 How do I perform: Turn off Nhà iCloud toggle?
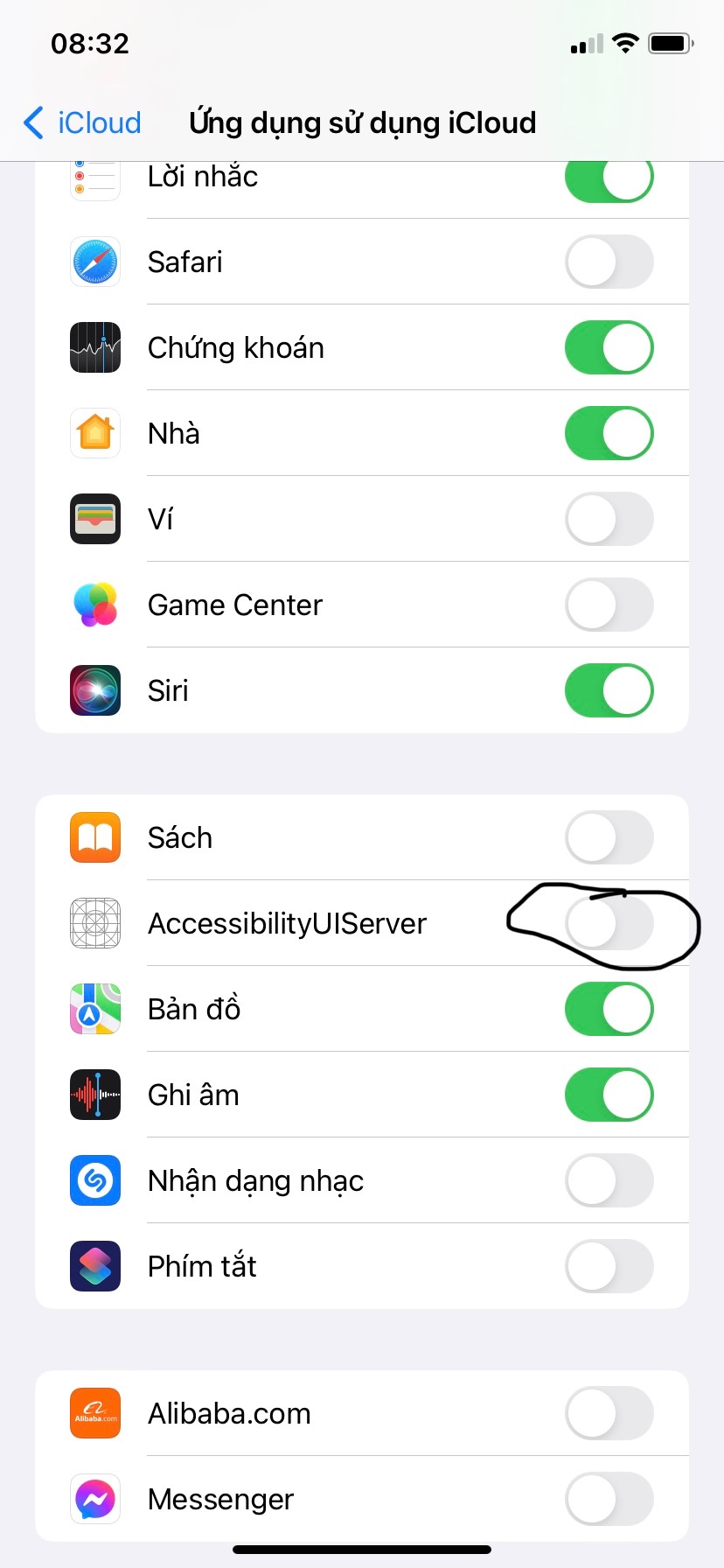609,433
